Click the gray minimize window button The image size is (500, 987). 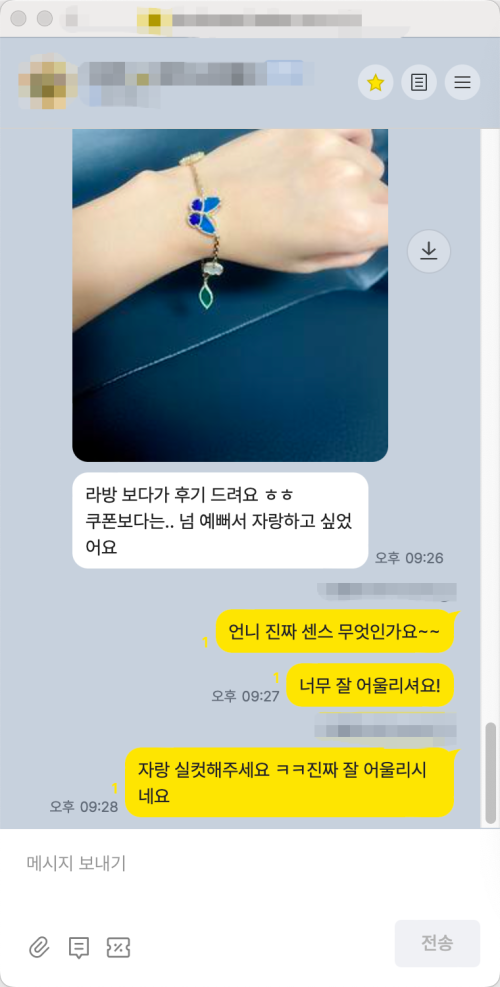click(45, 18)
